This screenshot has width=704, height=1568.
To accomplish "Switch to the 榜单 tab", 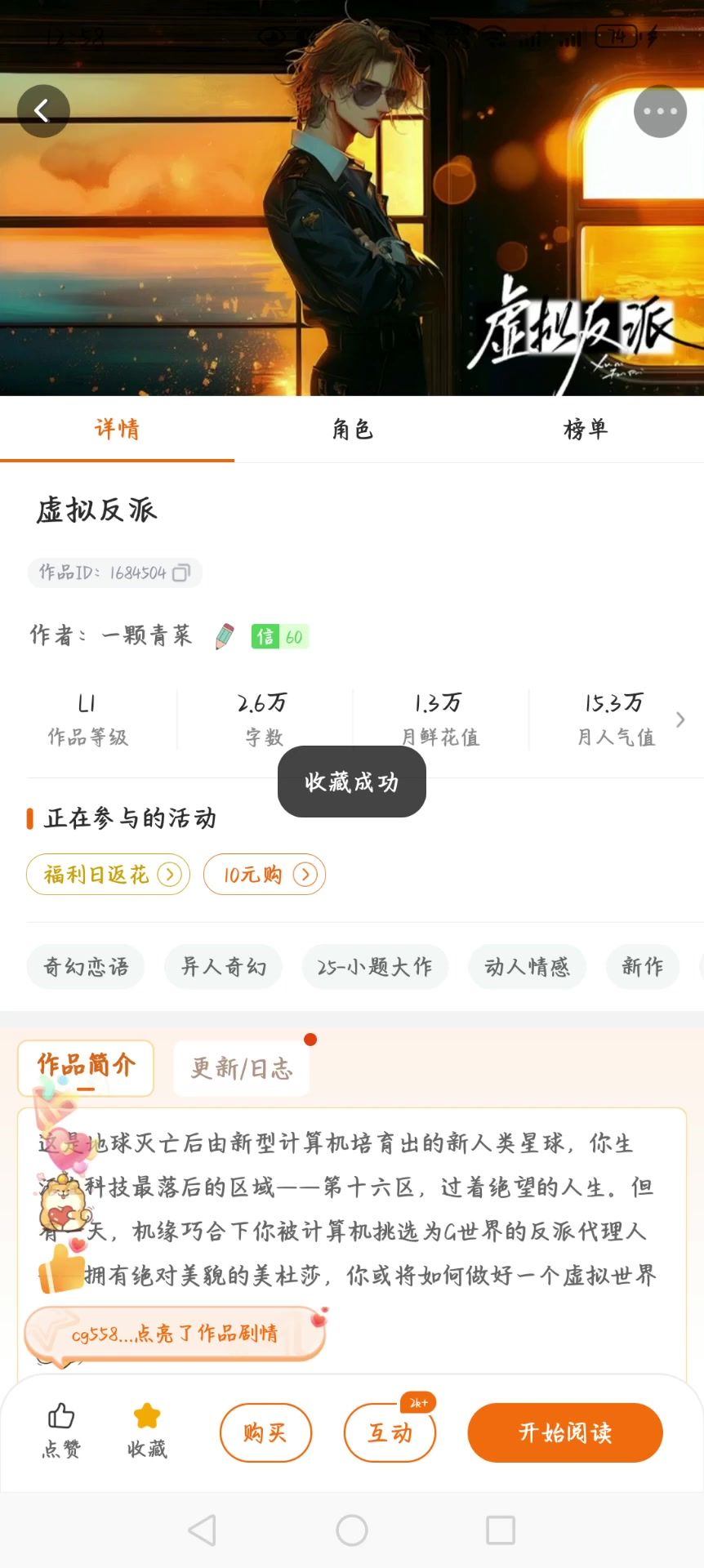I will tap(586, 429).
